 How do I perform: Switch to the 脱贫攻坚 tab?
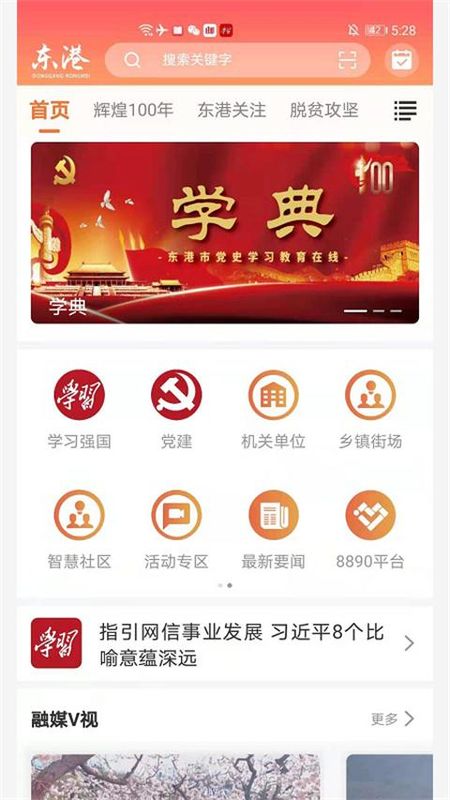point(324,110)
